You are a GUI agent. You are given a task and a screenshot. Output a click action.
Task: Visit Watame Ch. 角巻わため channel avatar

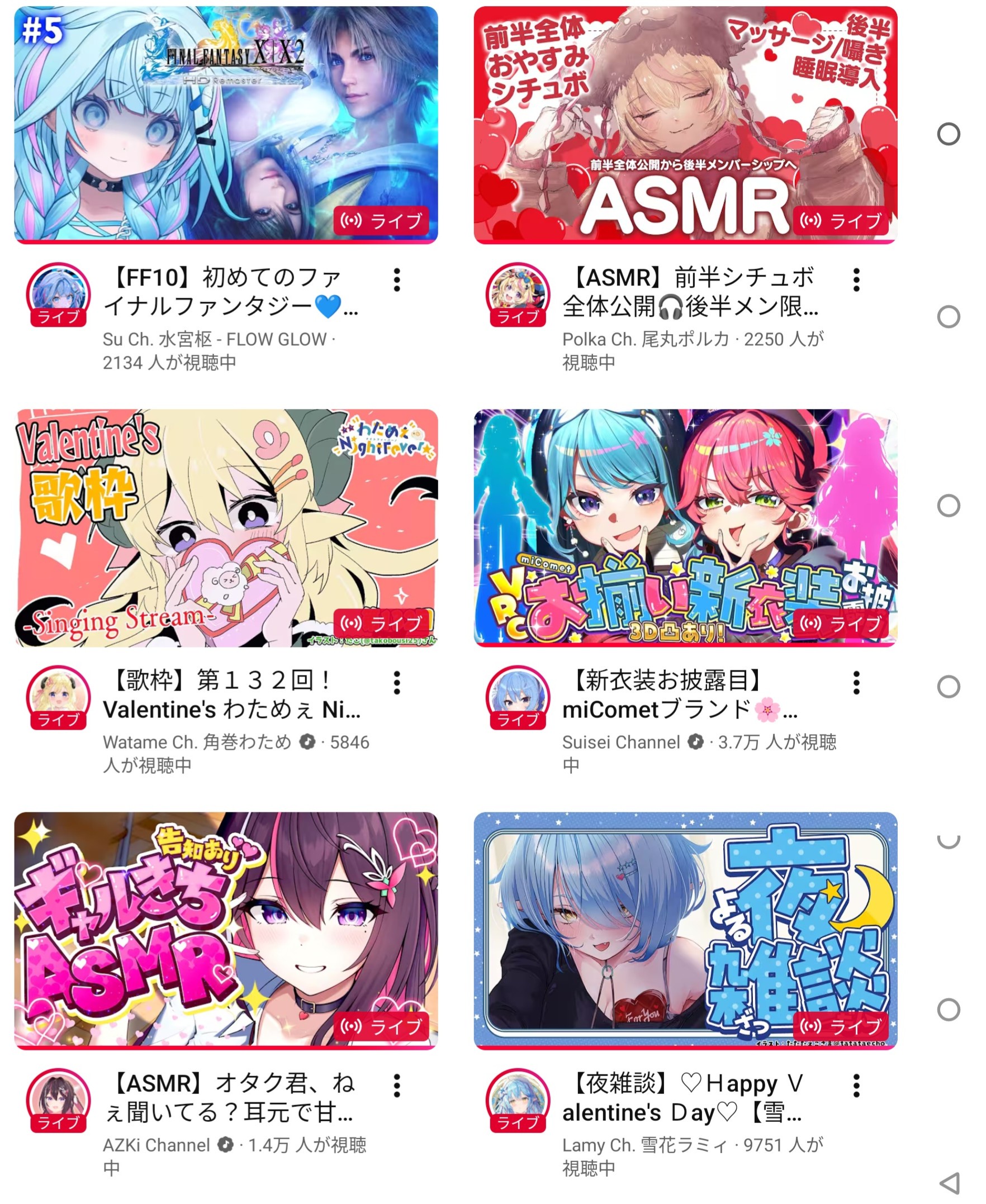58,696
